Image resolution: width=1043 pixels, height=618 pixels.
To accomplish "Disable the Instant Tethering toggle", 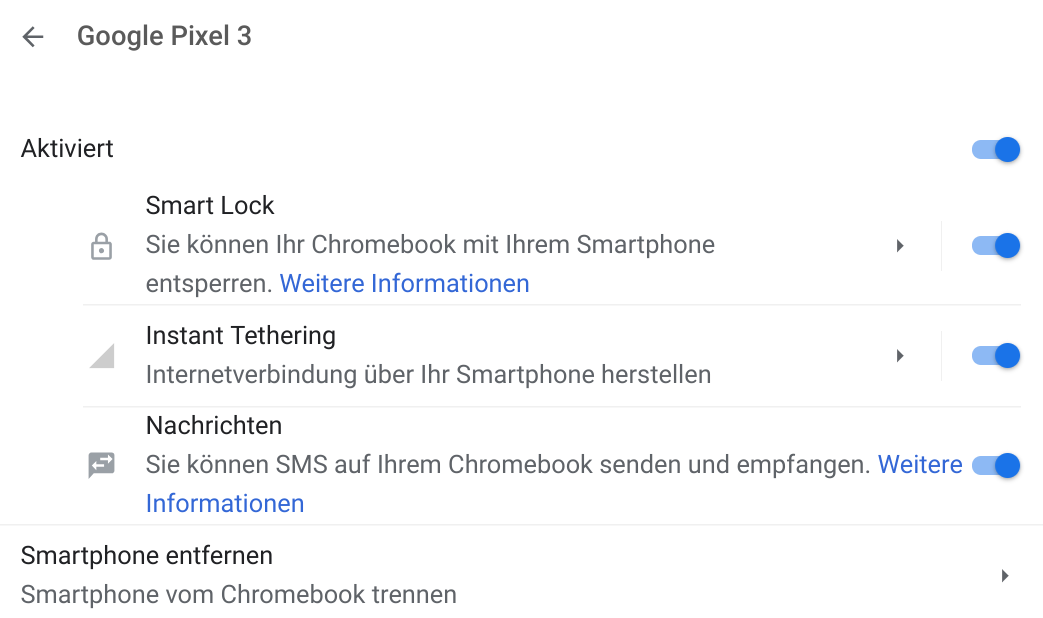I will click(995, 355).
